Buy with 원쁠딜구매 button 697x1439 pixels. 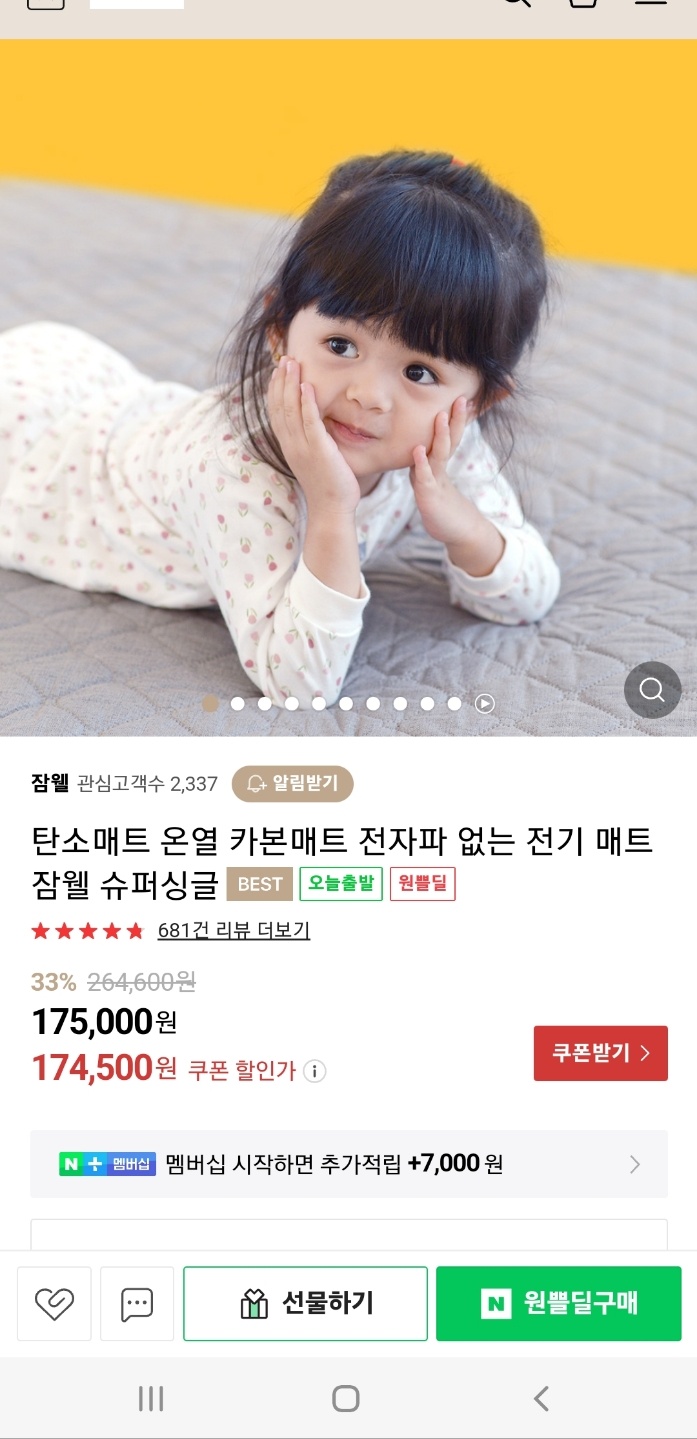click(x=558, y=1304)
